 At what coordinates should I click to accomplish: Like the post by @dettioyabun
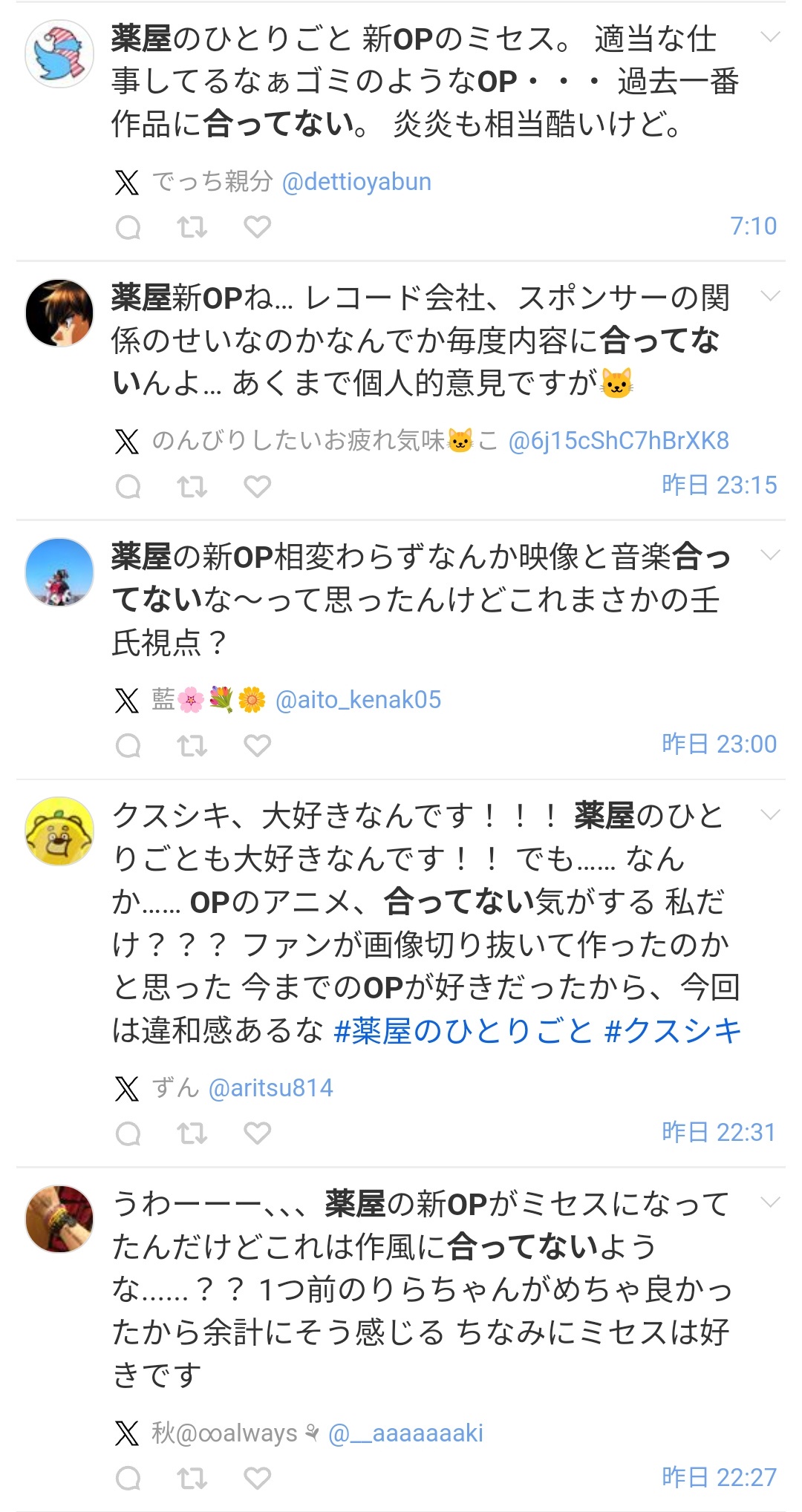pos(257,226)
